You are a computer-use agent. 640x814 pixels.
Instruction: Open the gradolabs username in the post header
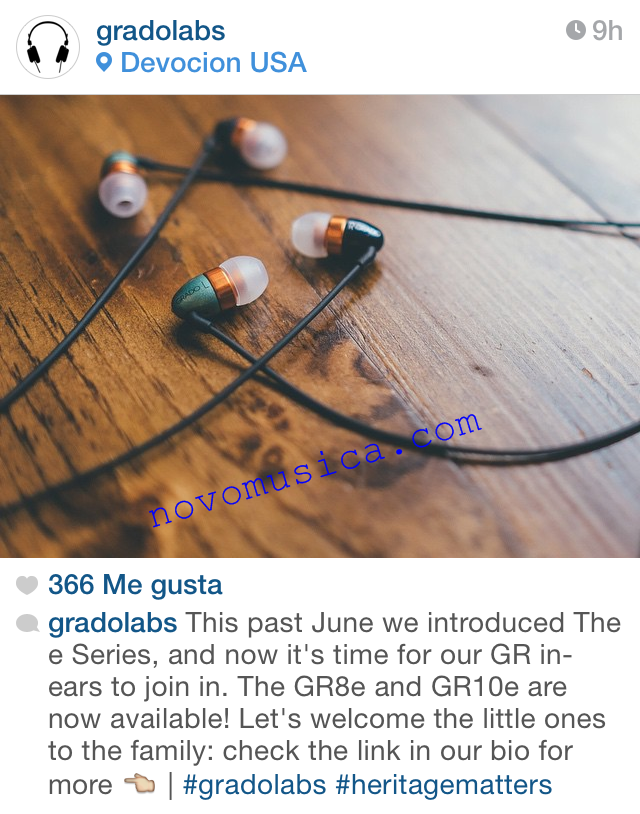[160, 31]
